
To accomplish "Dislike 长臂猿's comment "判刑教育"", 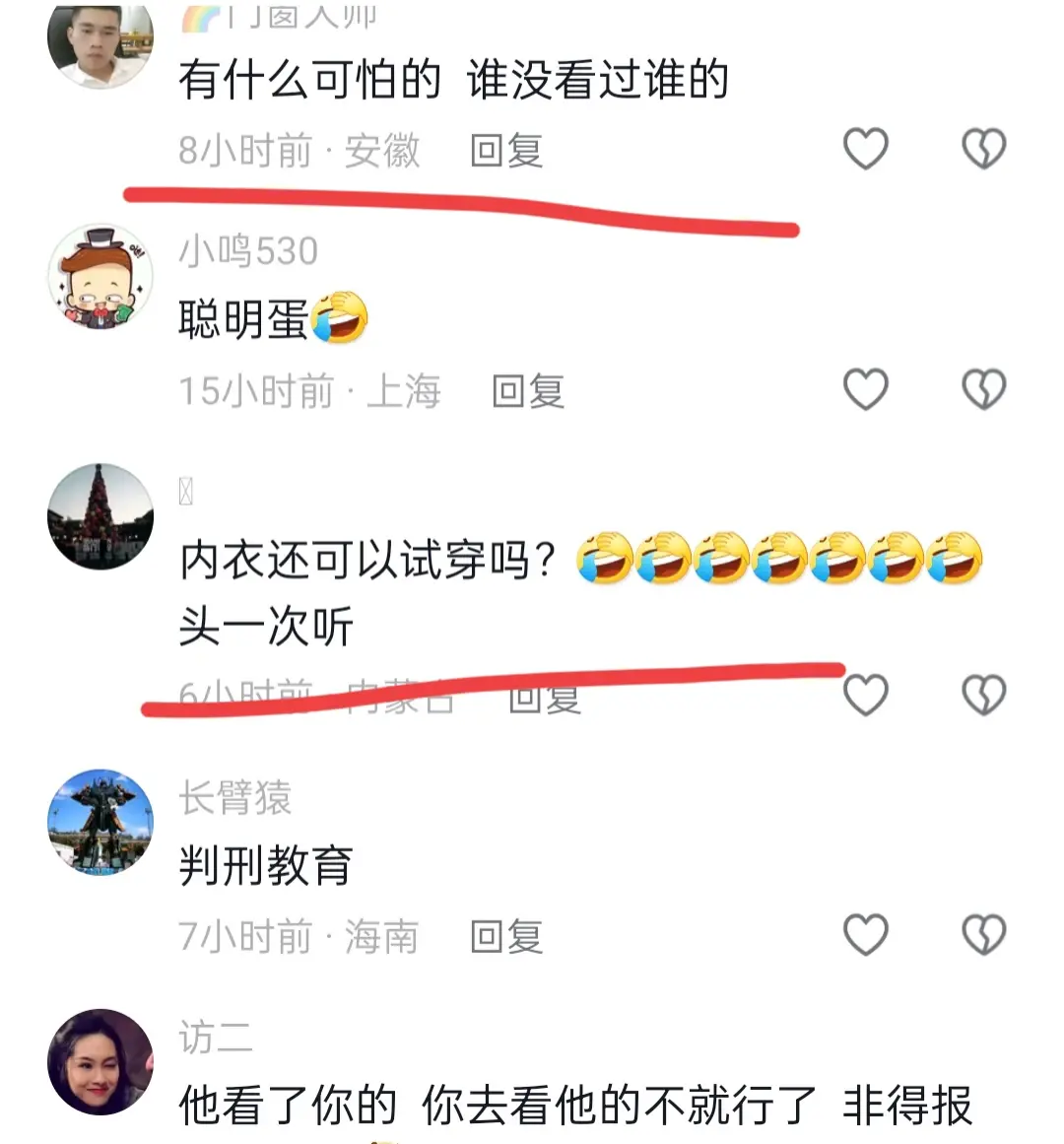I will [983, 935].
